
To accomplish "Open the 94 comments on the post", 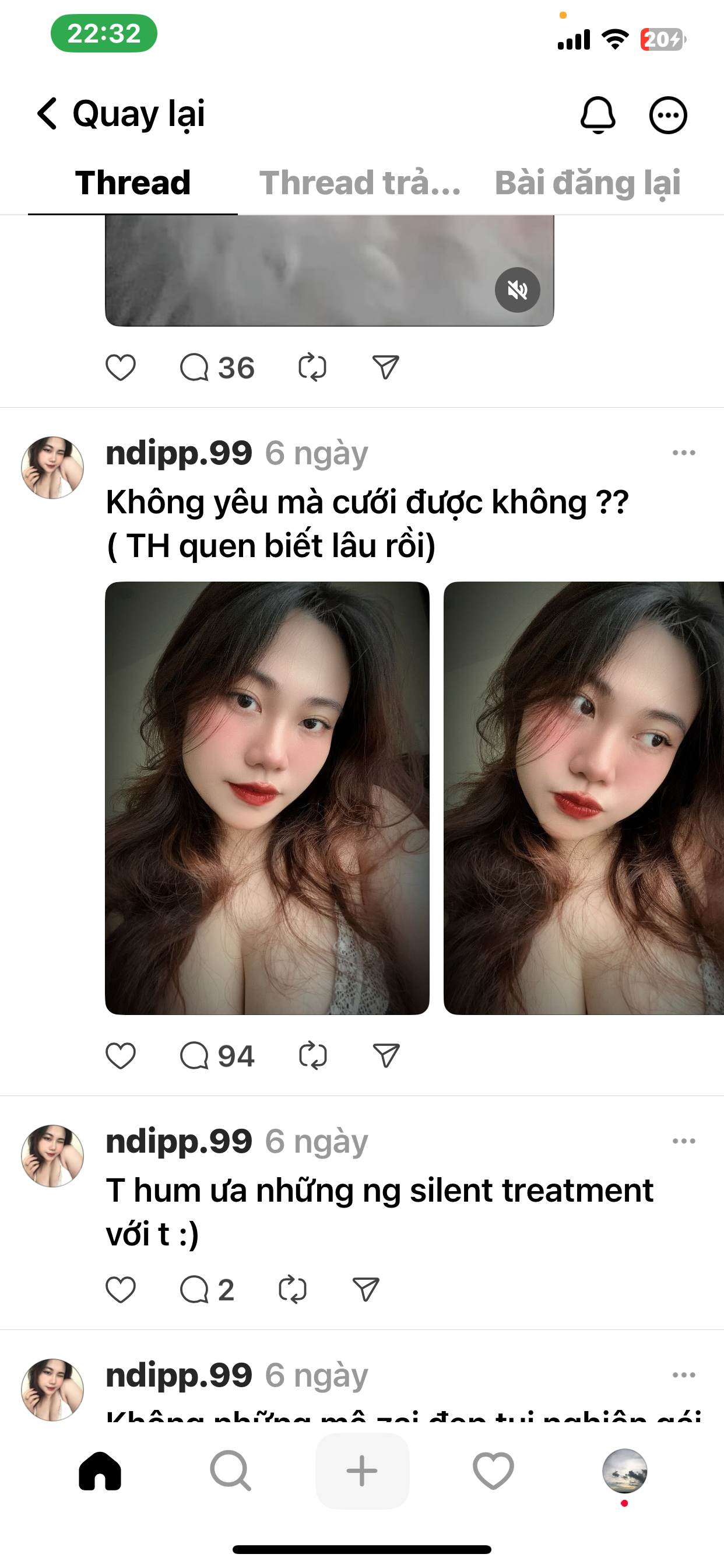I will 217,1056.
